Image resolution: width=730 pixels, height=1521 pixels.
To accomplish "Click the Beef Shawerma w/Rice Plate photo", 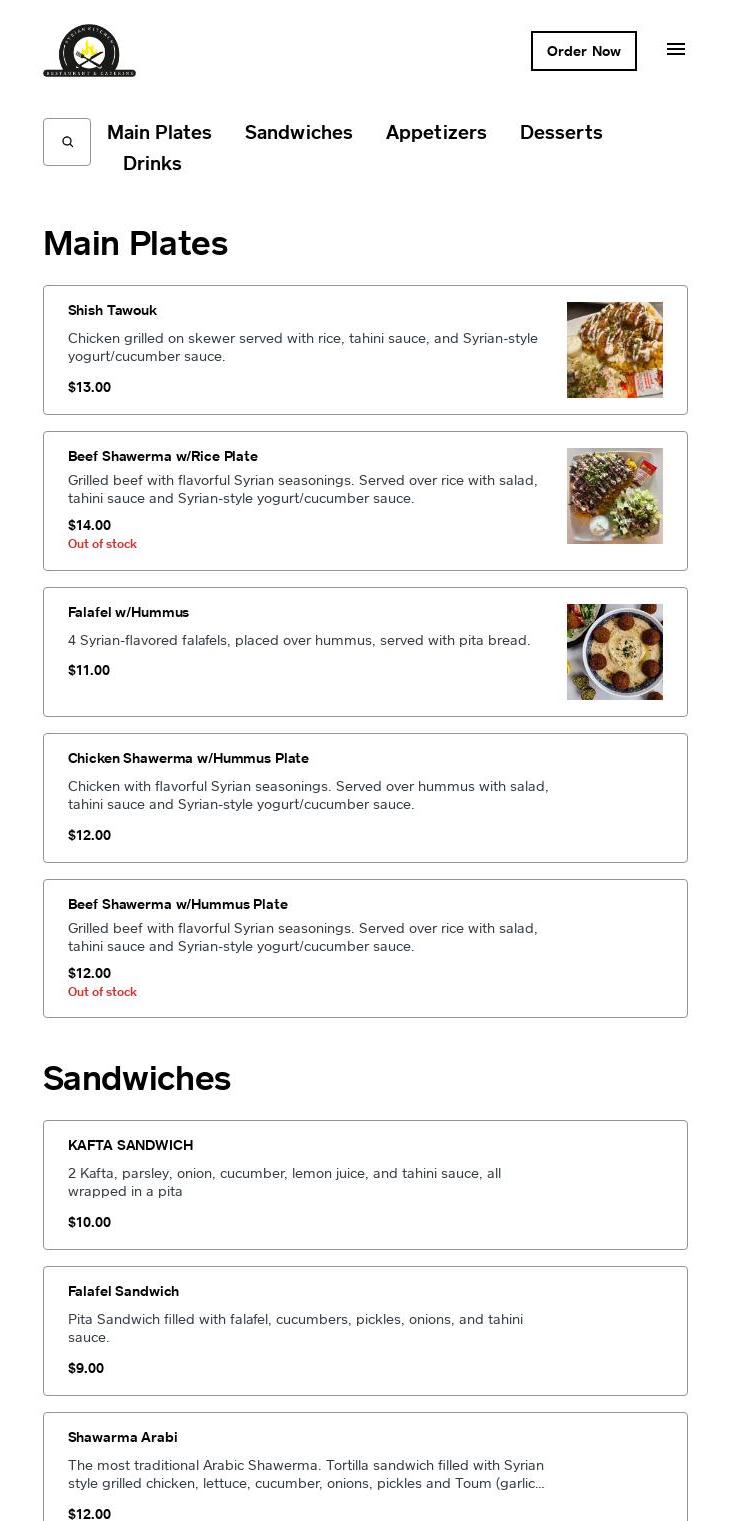I will click(615, 496).
